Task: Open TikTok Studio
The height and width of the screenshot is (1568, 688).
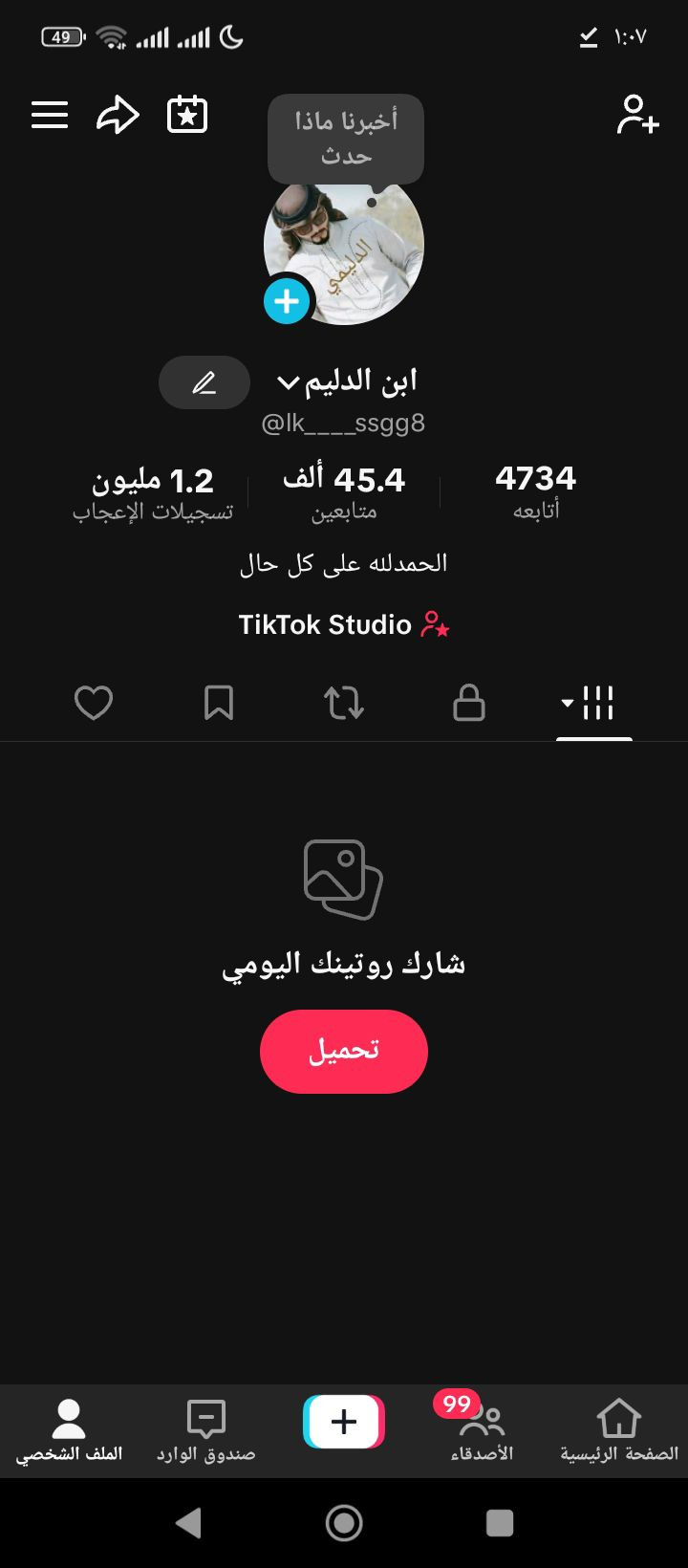Action: [344, 625]
